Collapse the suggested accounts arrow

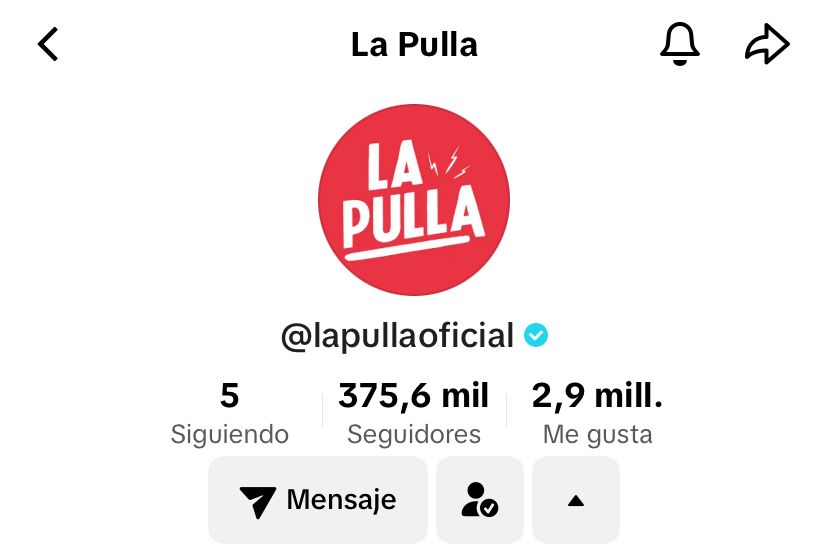[x=575, y=500]
